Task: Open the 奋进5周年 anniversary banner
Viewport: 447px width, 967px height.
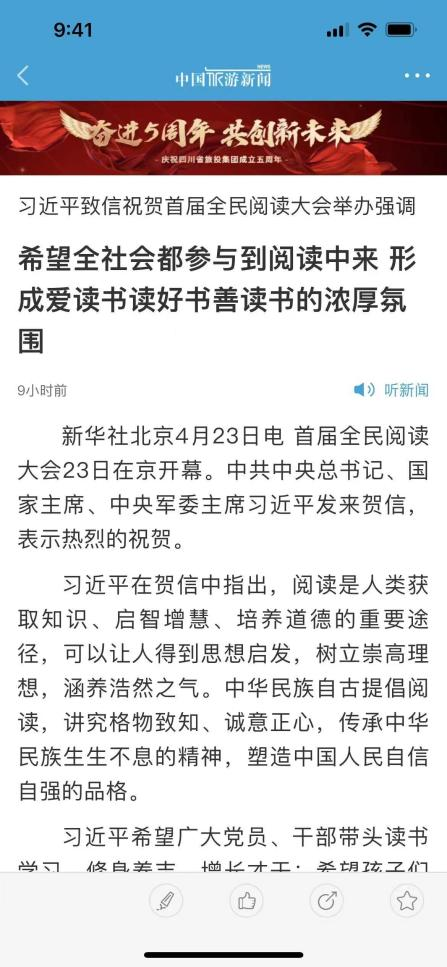Action: [223, 138]
